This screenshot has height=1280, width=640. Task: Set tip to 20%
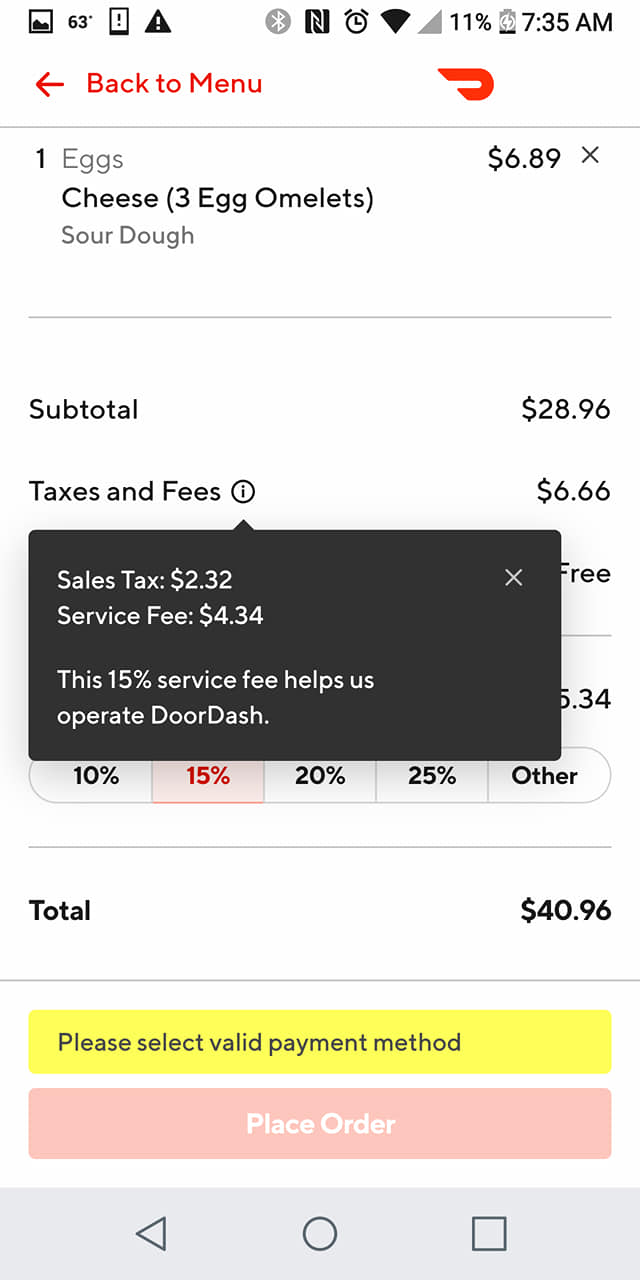pyautogui.click(x=320, y=777)
